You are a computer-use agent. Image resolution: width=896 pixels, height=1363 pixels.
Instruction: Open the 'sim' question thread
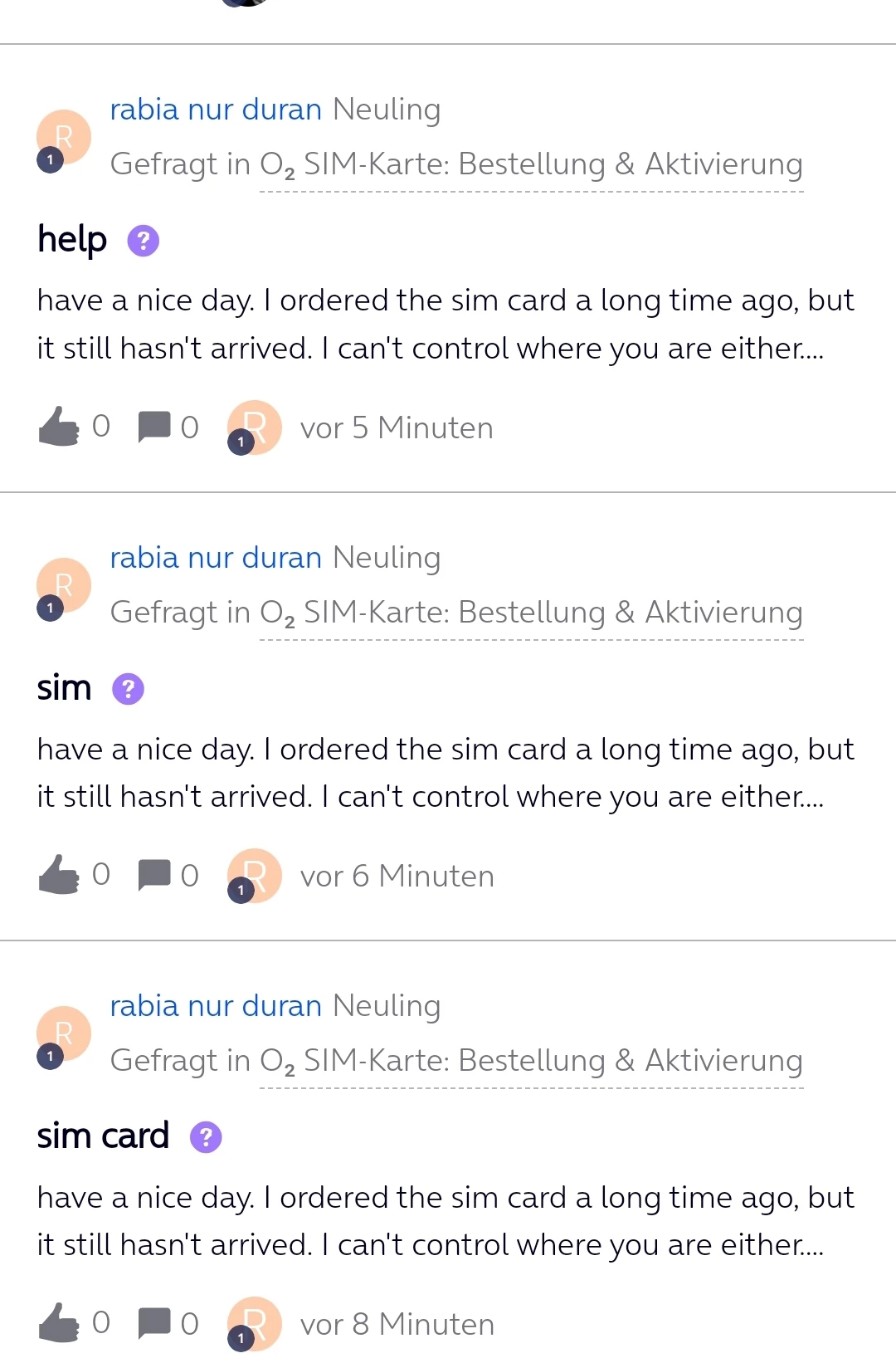coord(64,688)
